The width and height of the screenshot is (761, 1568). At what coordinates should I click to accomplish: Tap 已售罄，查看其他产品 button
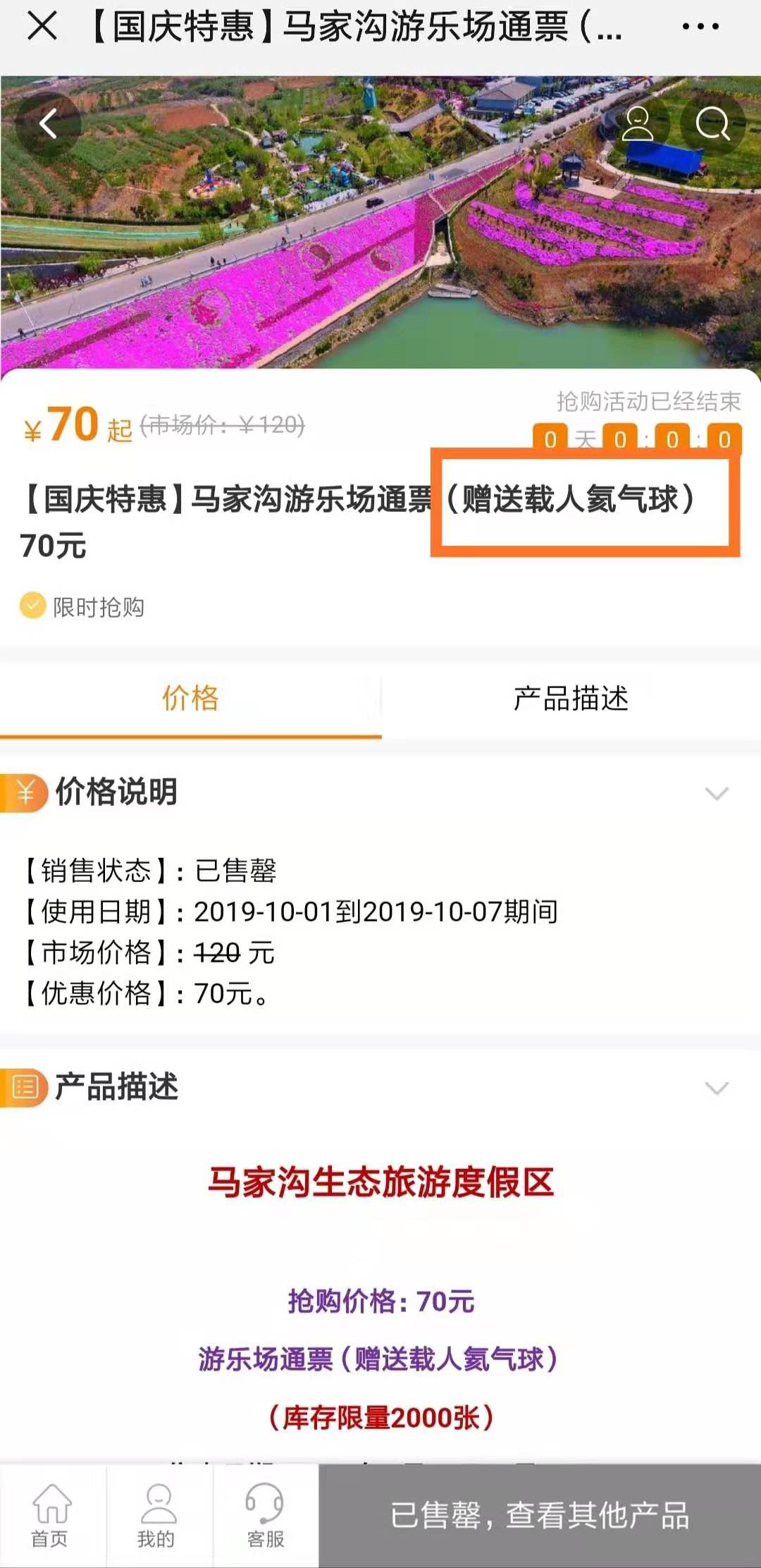[x=540, y=1516]
